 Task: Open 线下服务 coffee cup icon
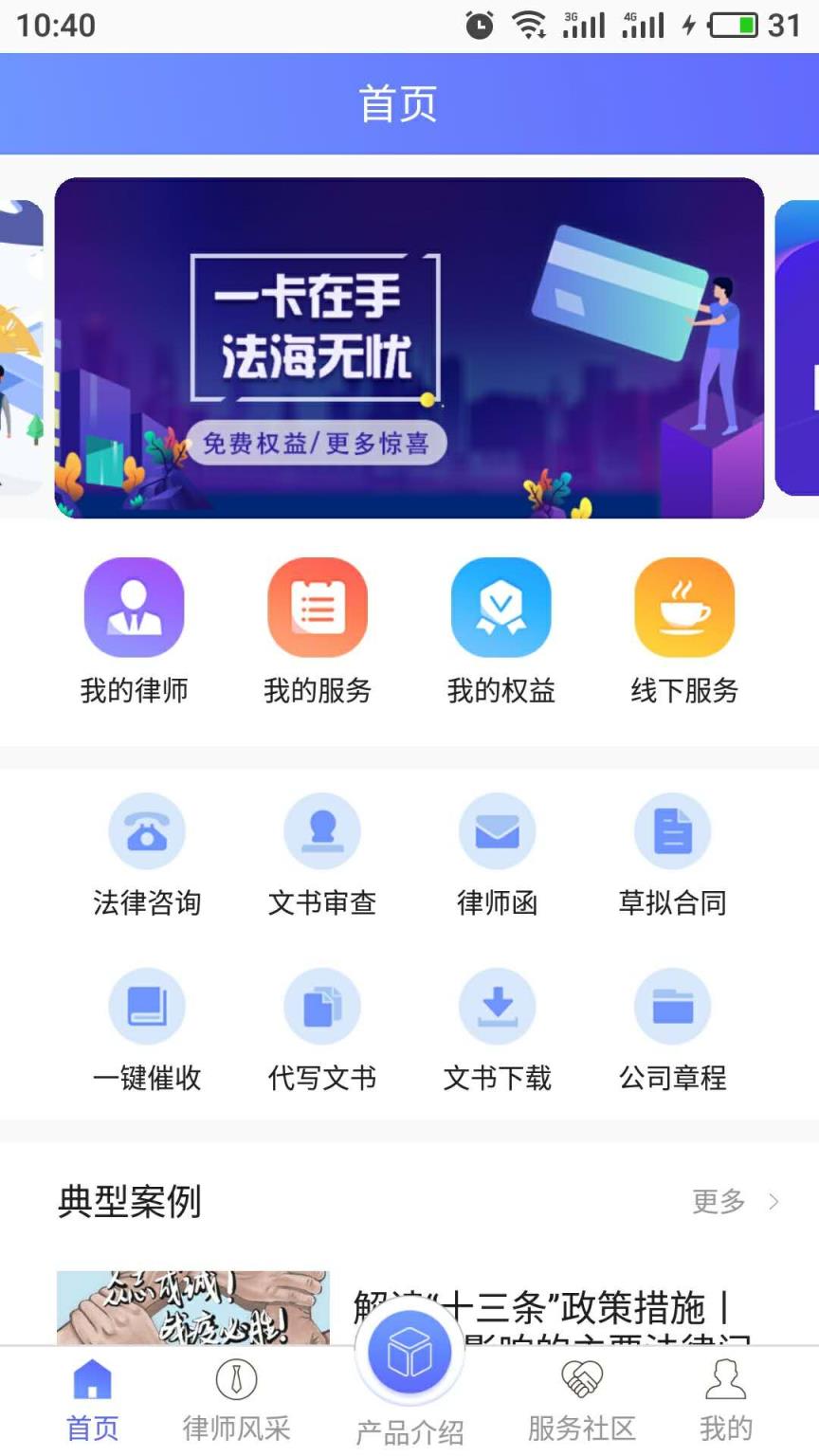685,607
